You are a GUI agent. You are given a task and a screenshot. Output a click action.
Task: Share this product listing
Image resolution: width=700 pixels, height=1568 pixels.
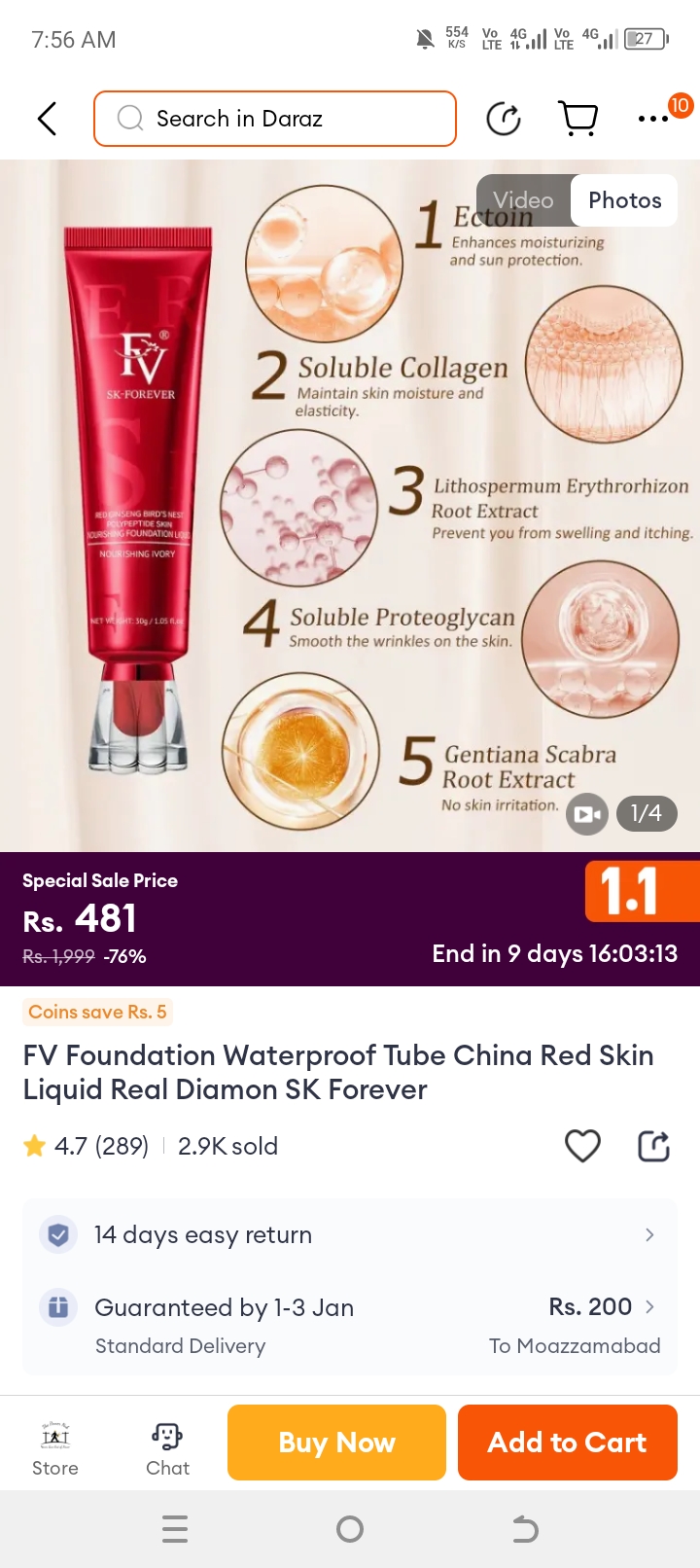[x=653, y=1146]
